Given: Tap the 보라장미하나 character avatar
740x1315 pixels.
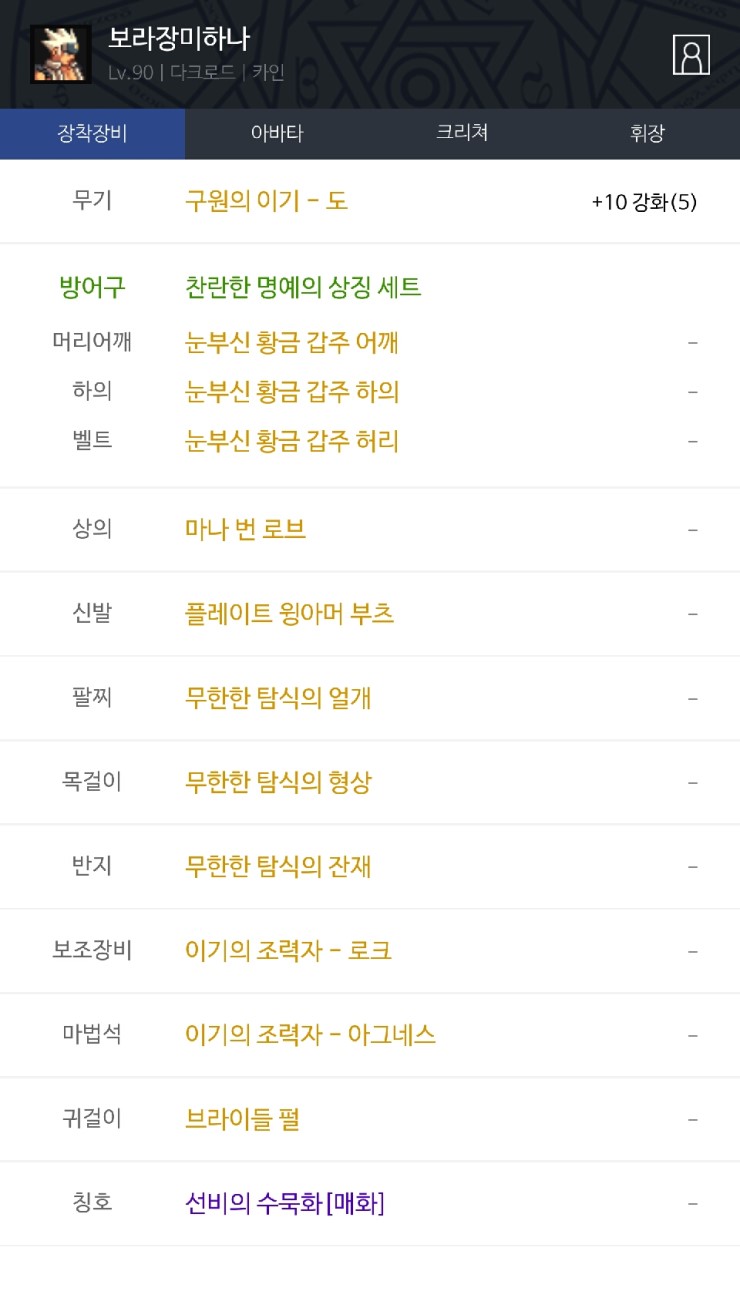Looking at the screenshot, I should [x=60, y=54].
